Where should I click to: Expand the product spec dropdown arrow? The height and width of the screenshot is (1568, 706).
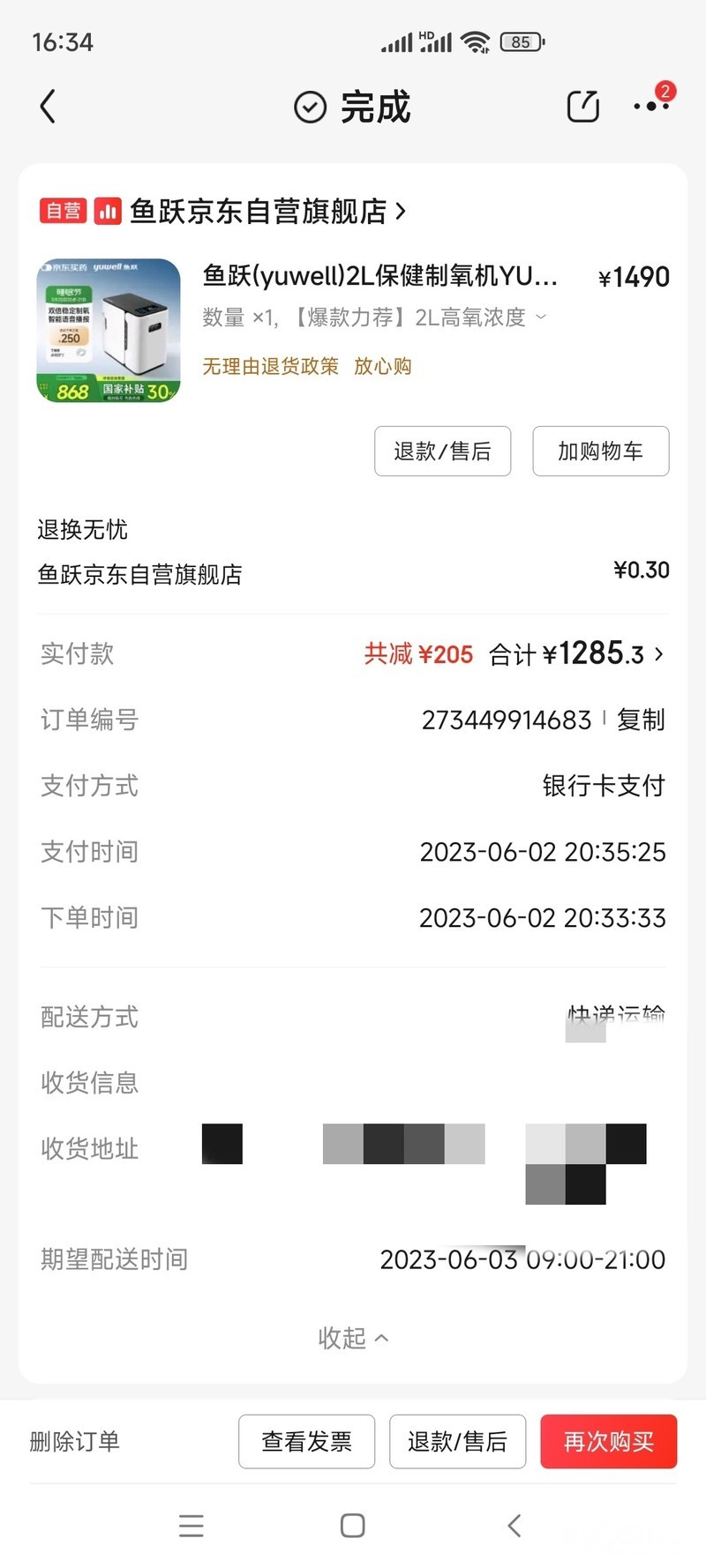coord(542,317)
